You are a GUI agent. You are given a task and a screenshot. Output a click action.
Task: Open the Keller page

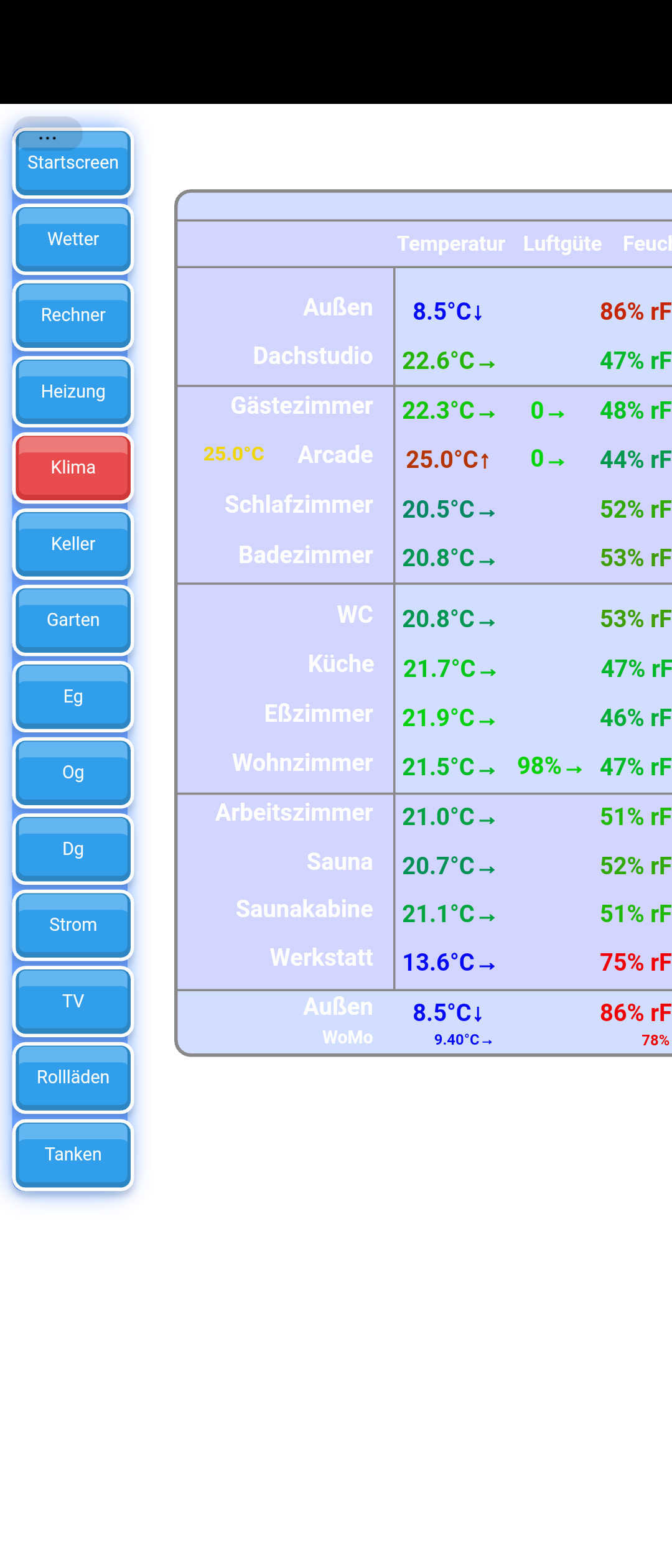pos(73,544)
